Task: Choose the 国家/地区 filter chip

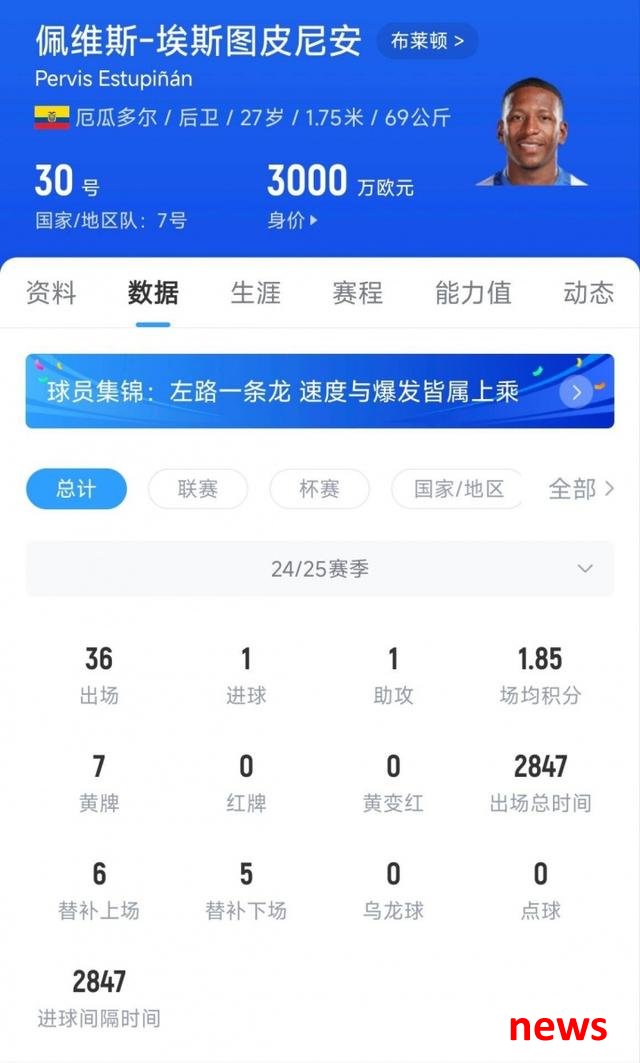Action: [x=458, y=489]
